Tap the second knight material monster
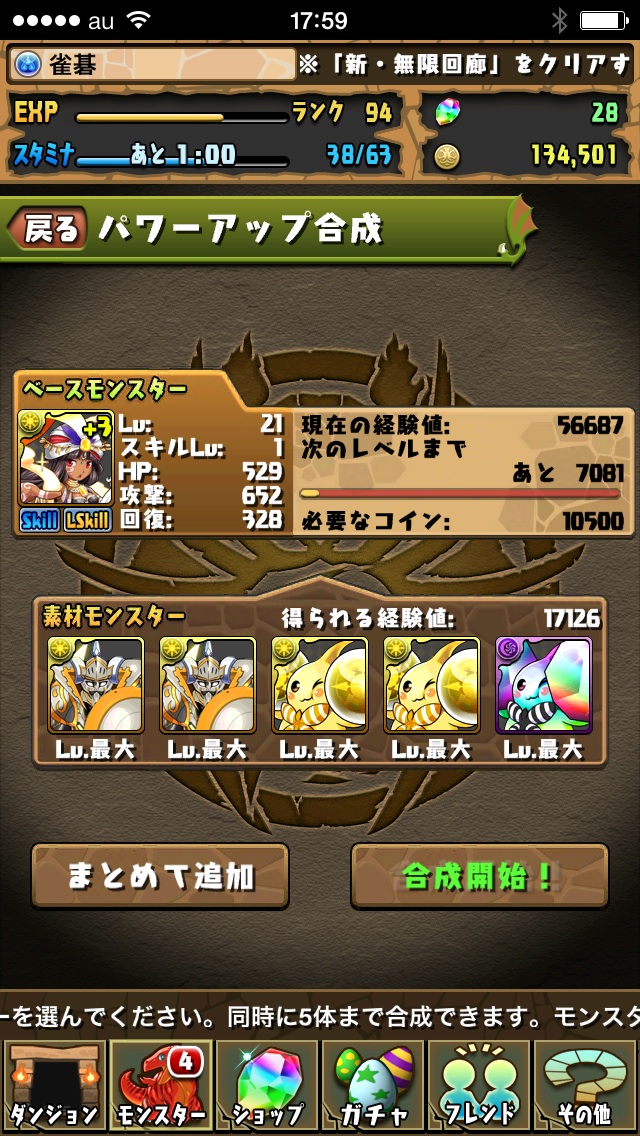Screen dimensions: 640x1136 208,685
